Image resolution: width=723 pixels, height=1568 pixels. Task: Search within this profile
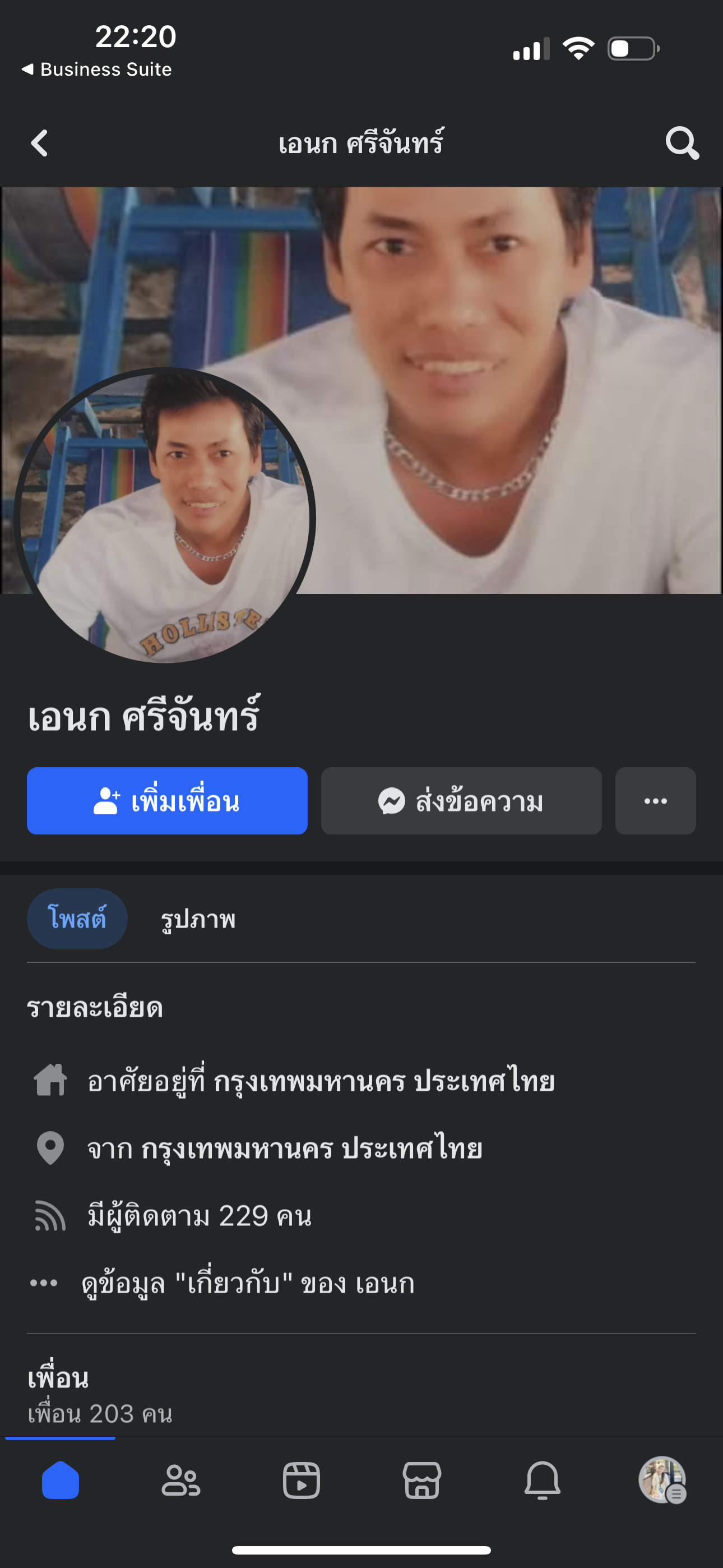pos(682,144)
